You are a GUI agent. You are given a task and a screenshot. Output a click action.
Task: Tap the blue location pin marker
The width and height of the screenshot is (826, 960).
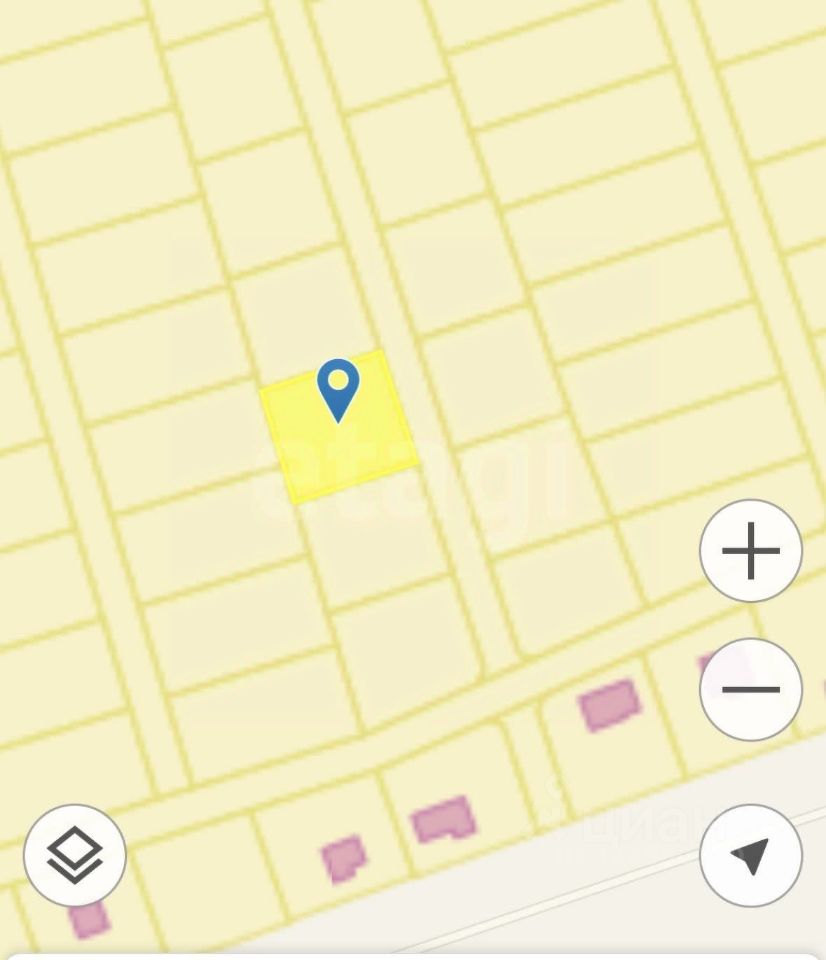[338, 388]
